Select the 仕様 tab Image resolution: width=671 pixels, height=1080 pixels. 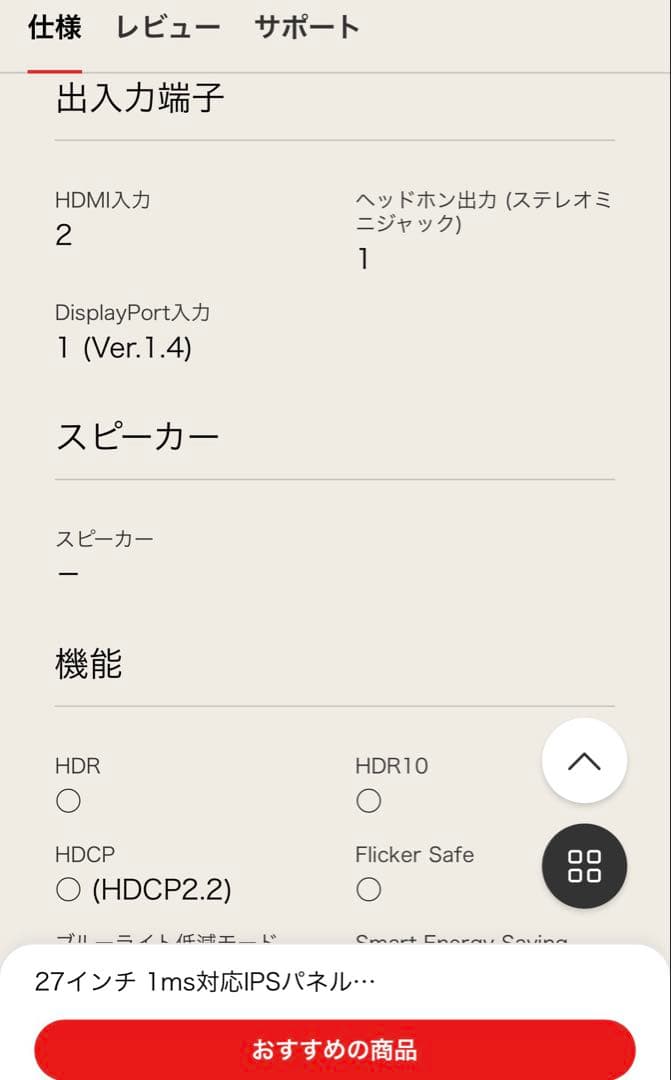coord(55,27)
